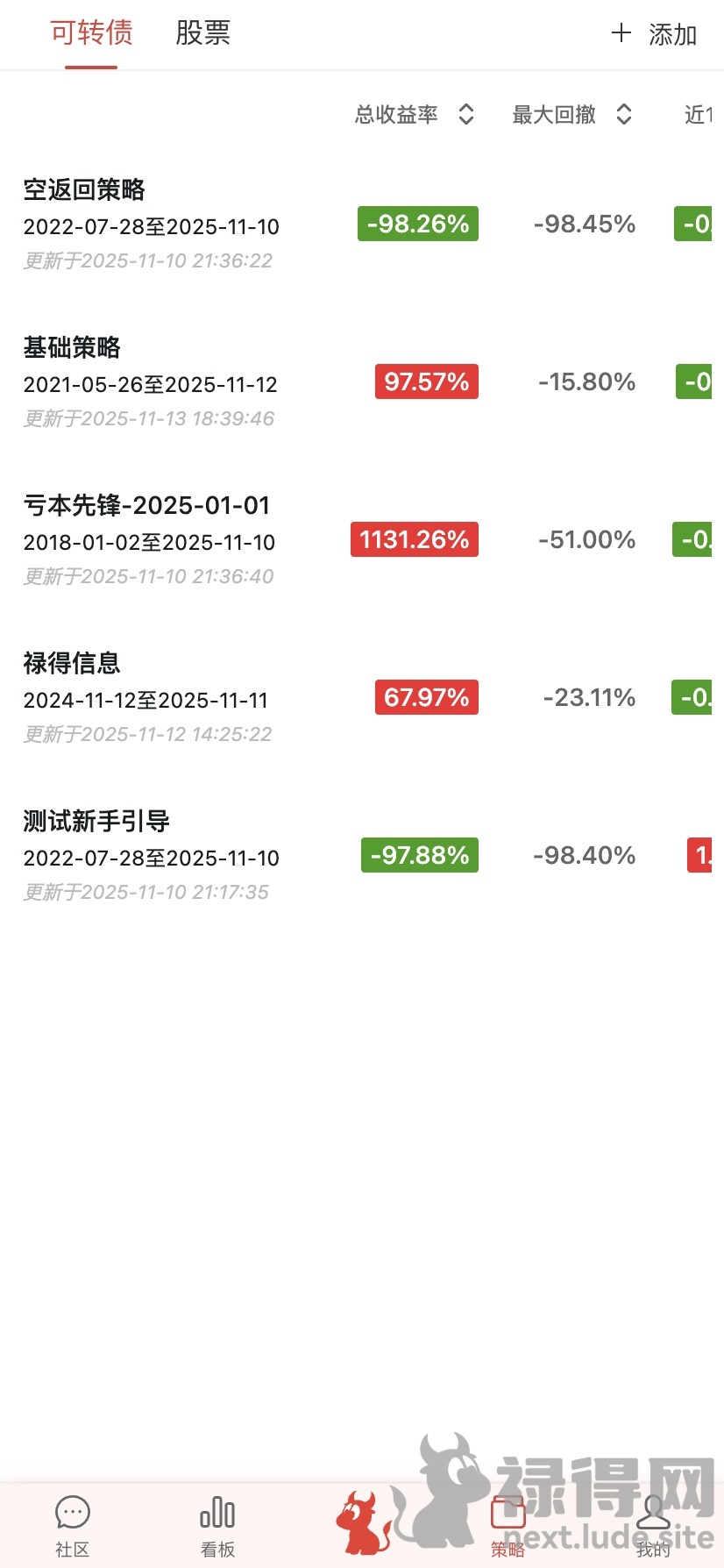Tap 添加 to add a strategy
Image resolution: width=724 pixels, height=1568 pixels.
(654, 34)
